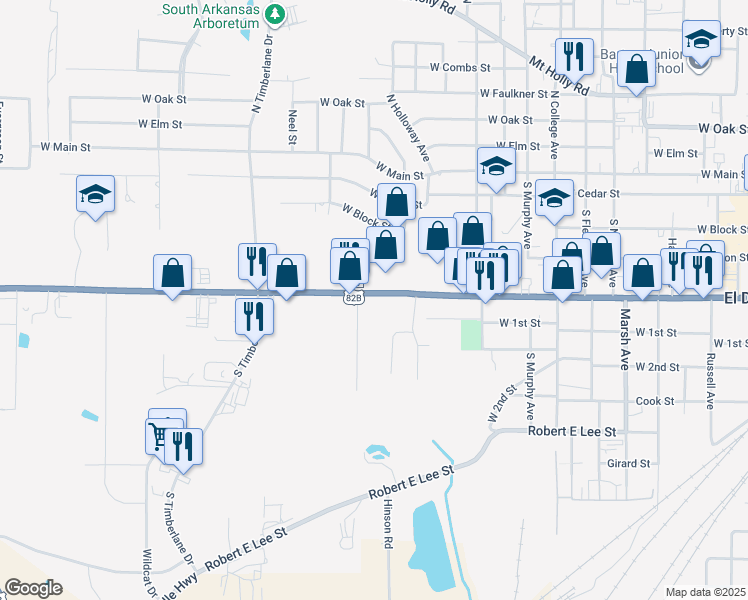Open the school marker next to Cedar St
This screenshot has height=600, width=748.
tap(554, 199)
